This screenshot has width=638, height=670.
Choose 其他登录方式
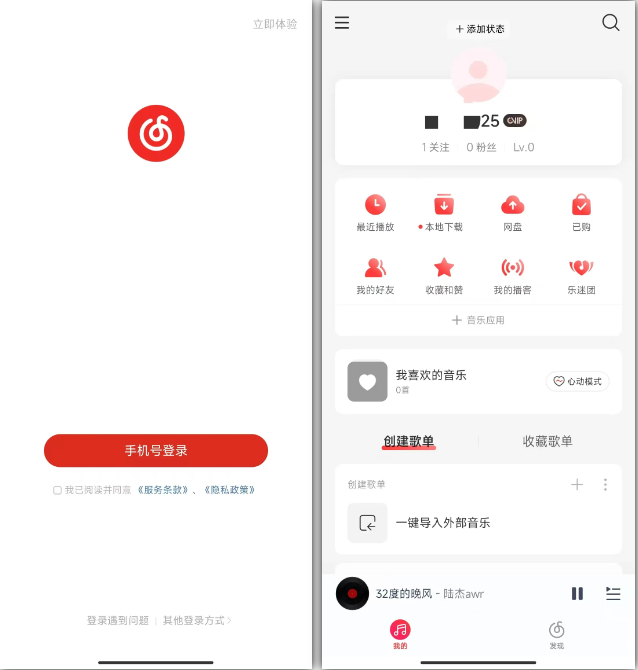tap(196, 620)
